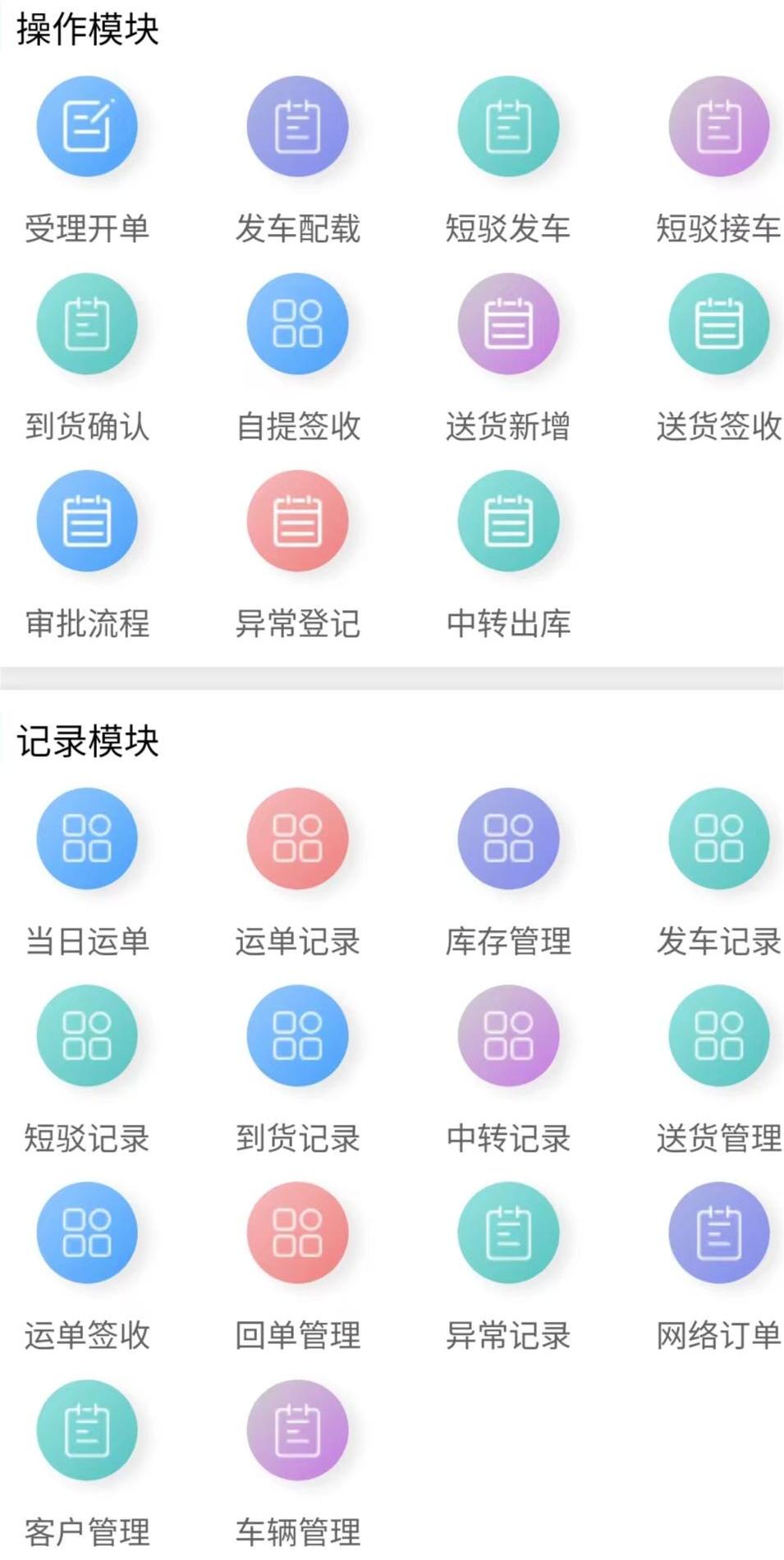The image size is (784, 1560).
Task: Click the 中转记录 transfer records icon
Action: click(509, 1035)
